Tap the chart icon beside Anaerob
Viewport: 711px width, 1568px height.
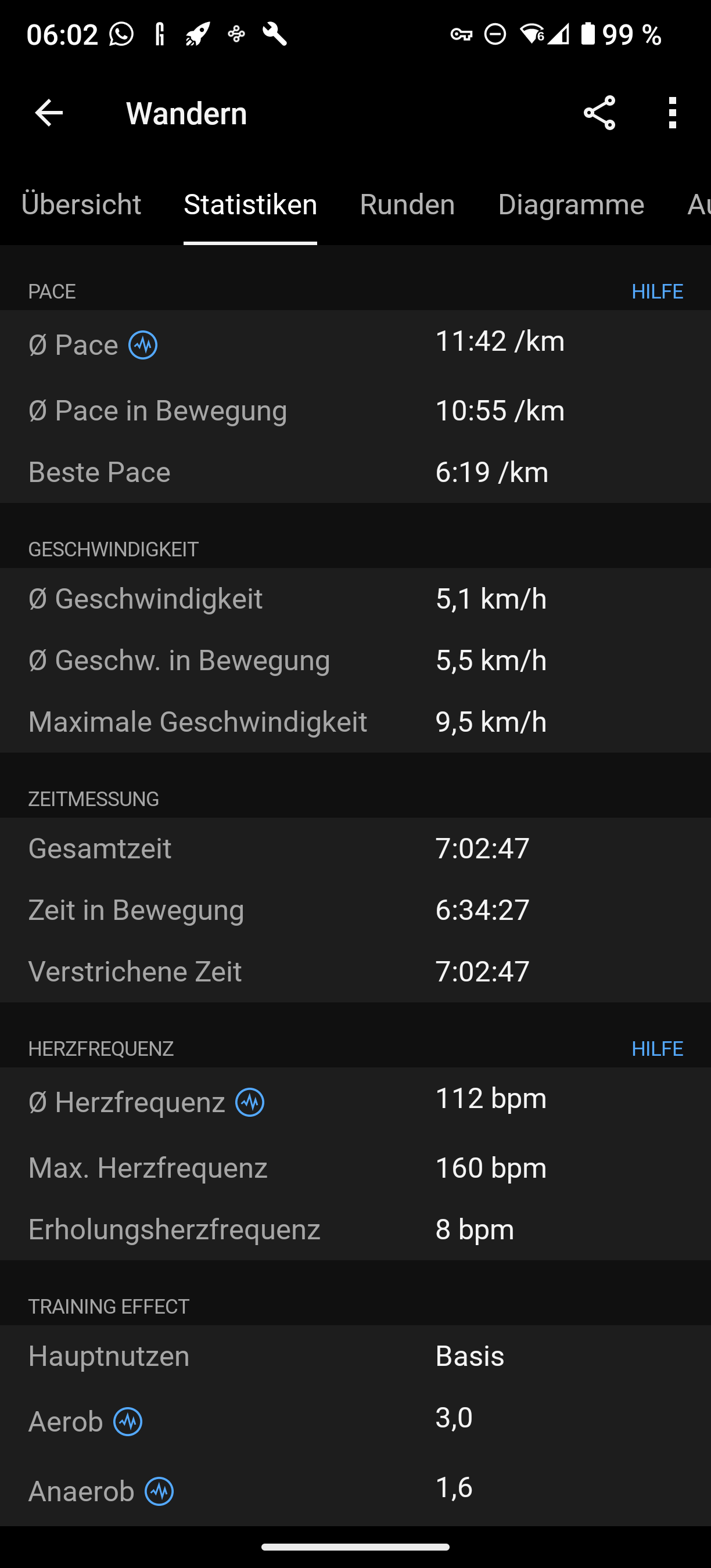click(160, 1491)
